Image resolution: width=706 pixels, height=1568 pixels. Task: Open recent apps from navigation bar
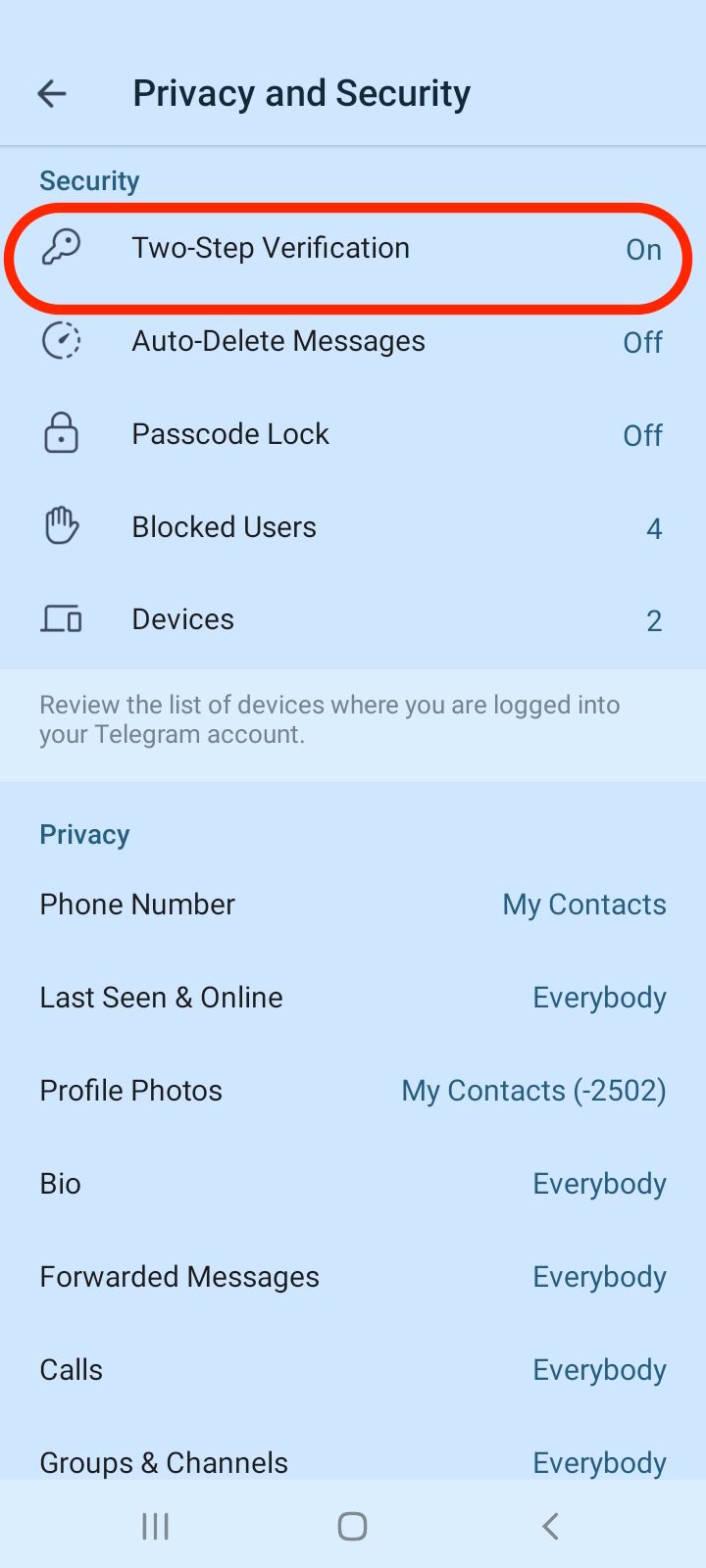point(155,1526)
